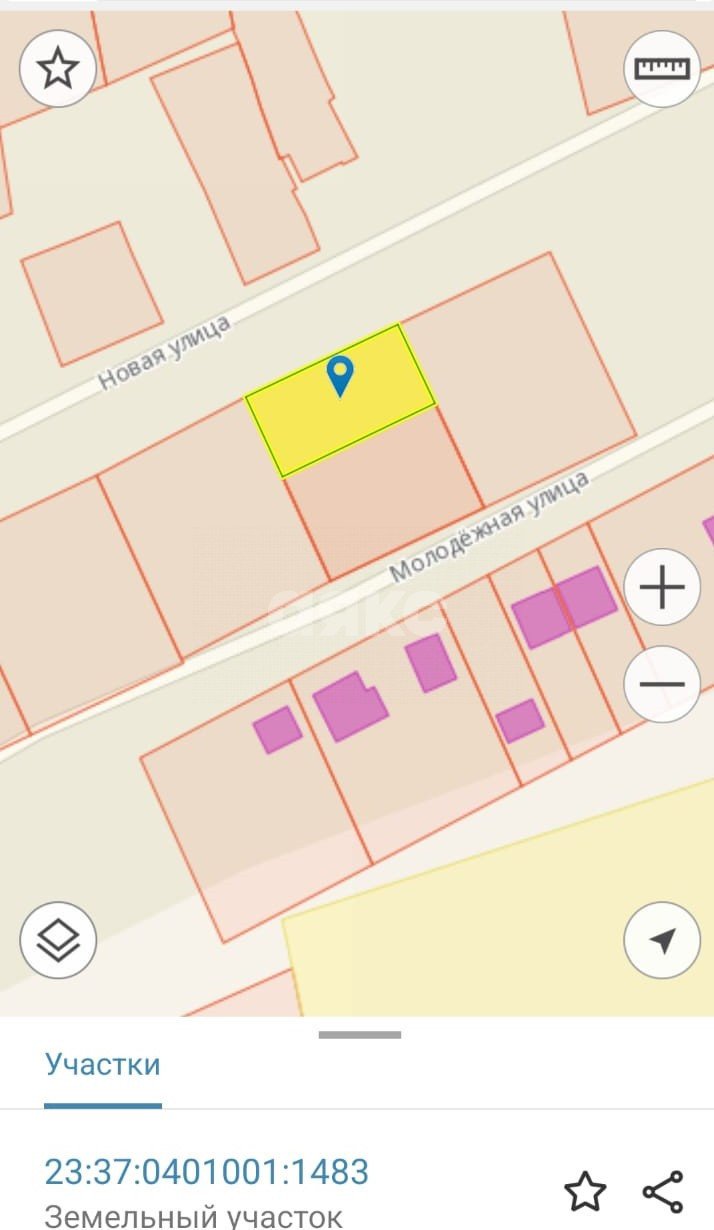The width and height of the screenshot is (714, 1230).
Task: Open the map layers selector
Action: click(58, 940)
